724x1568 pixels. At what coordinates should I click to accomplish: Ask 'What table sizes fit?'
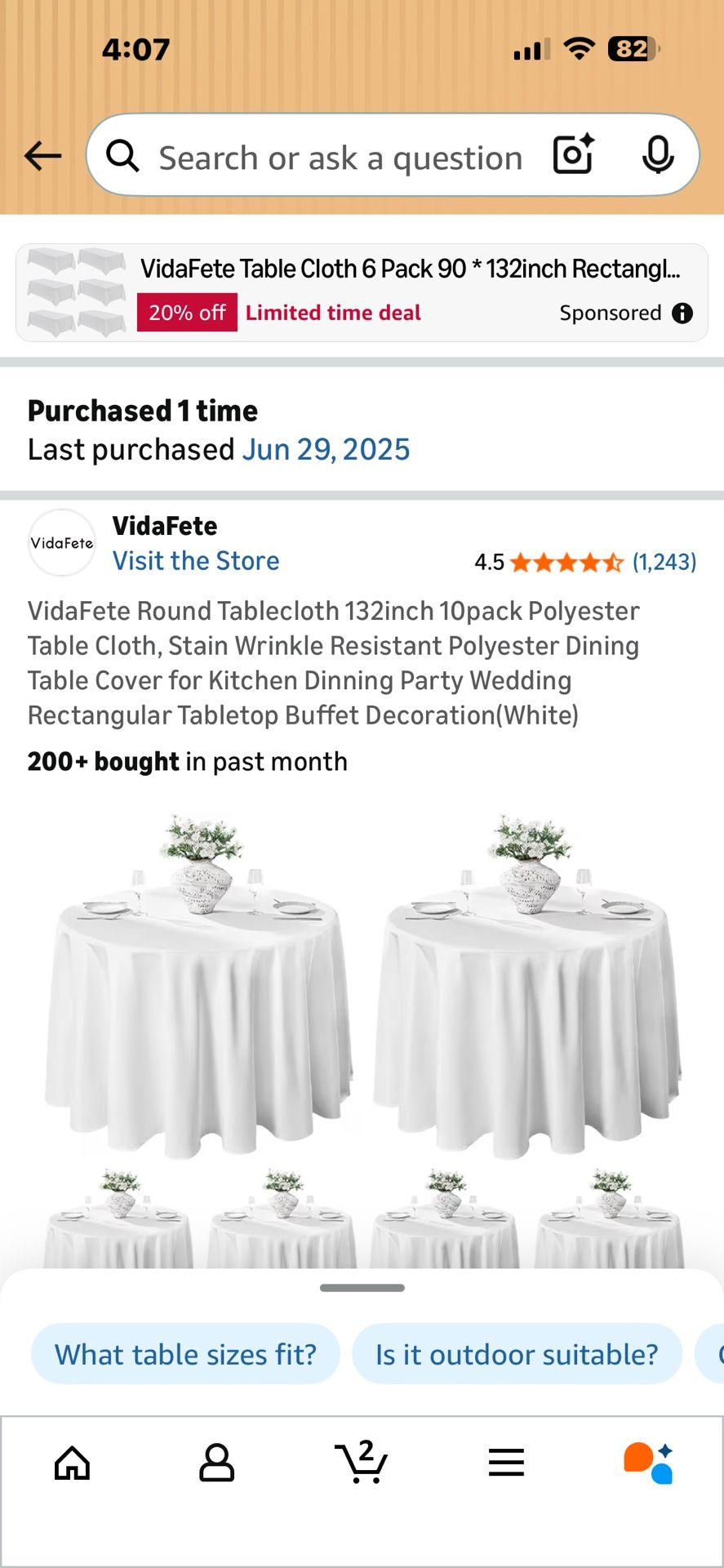(185, 1353)
